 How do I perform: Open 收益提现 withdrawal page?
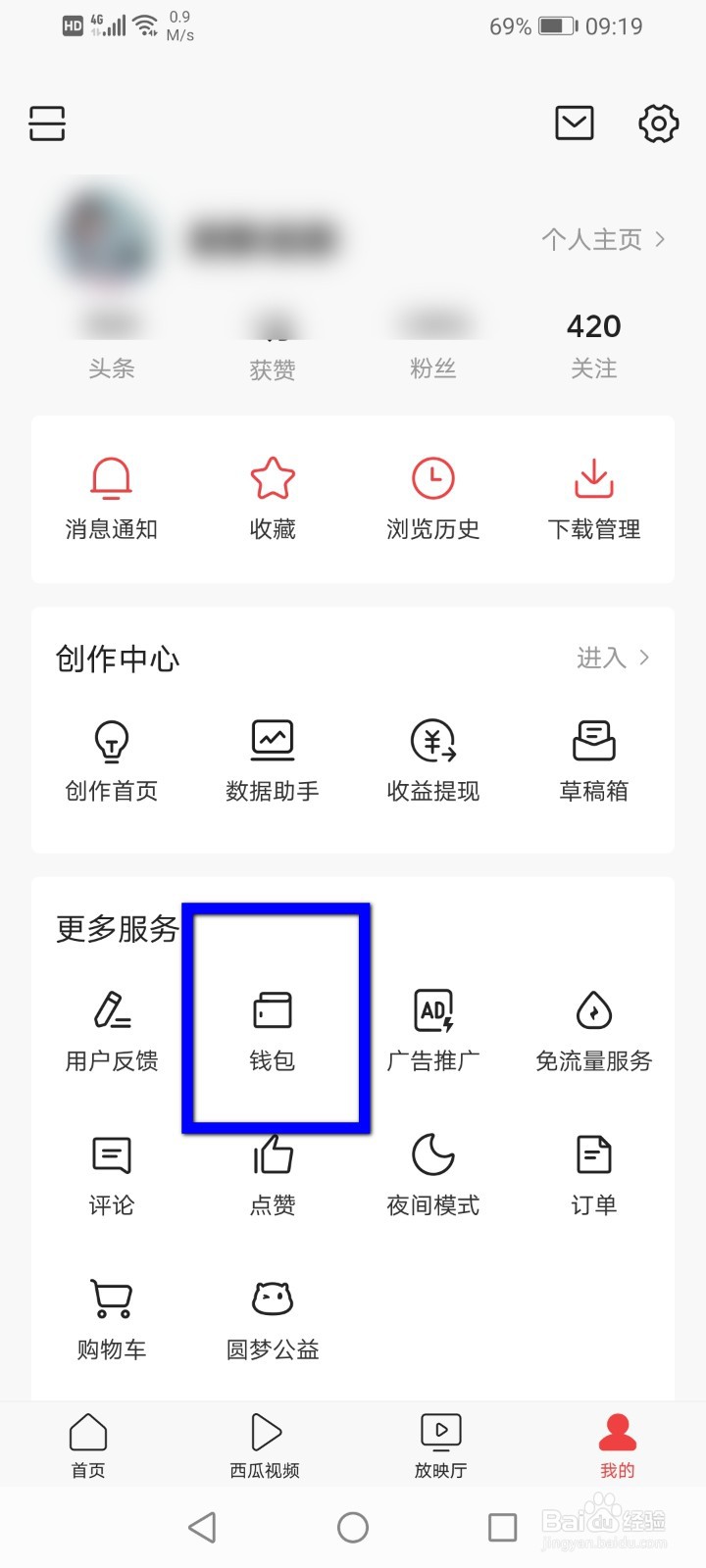432,759
